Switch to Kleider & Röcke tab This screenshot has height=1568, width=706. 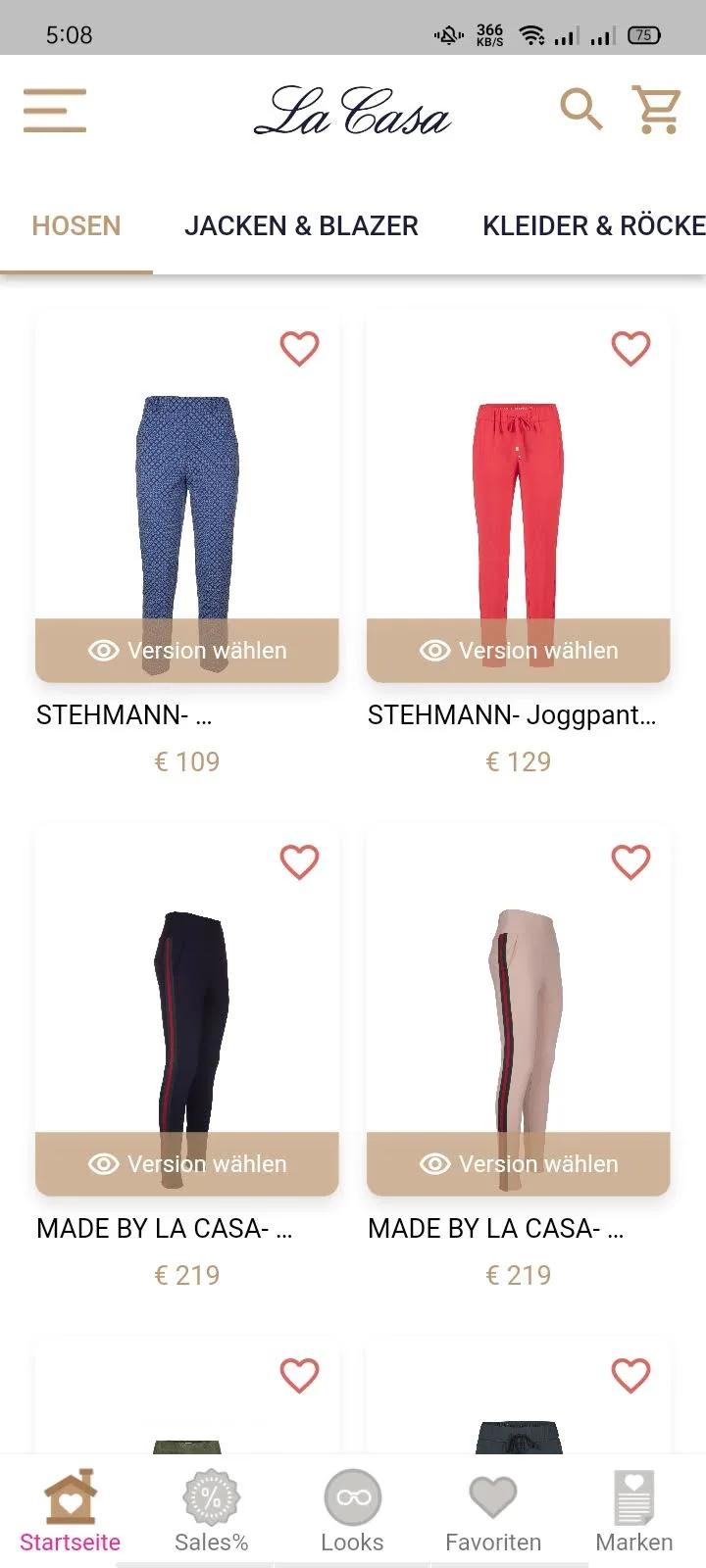(x=592, y=226)
